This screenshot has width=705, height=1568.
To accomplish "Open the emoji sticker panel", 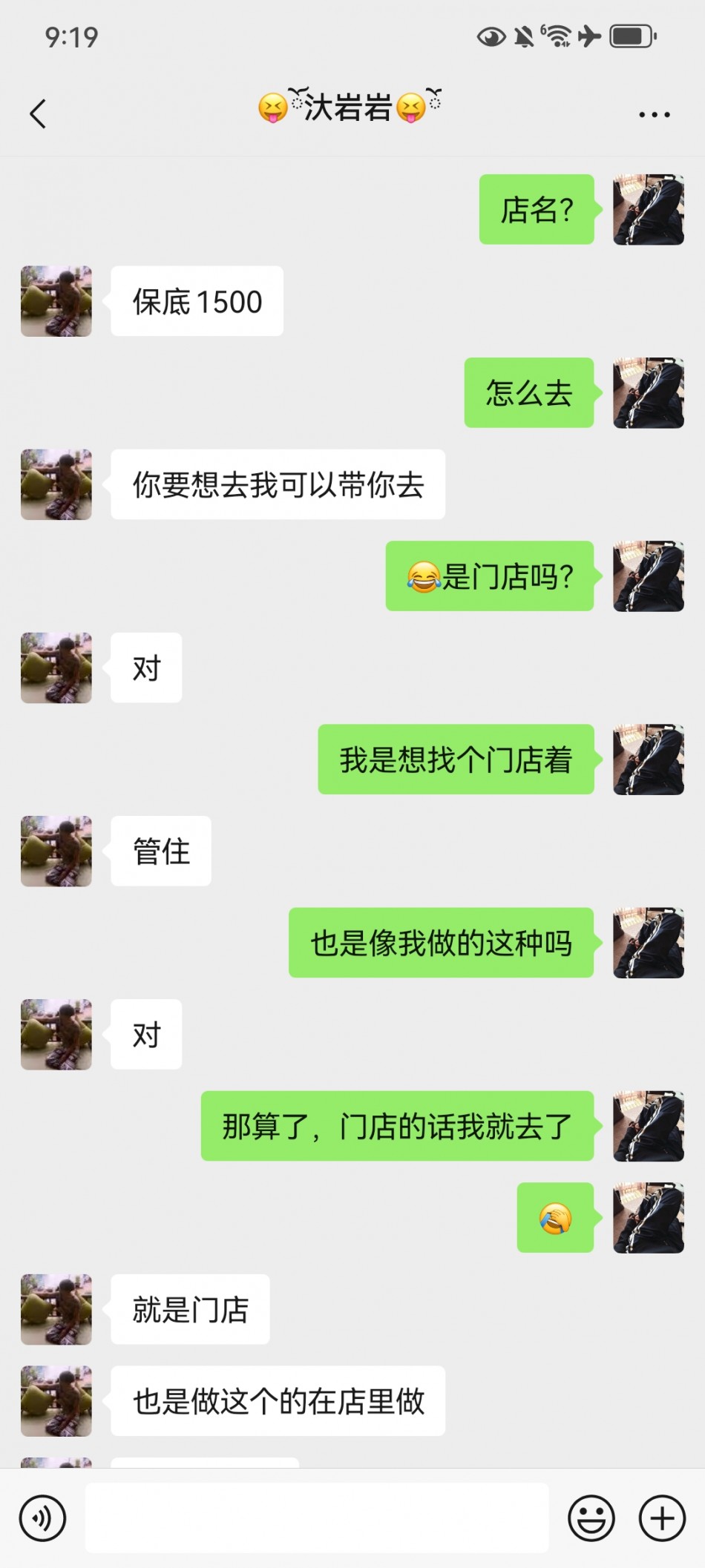I will point(591,1518).
